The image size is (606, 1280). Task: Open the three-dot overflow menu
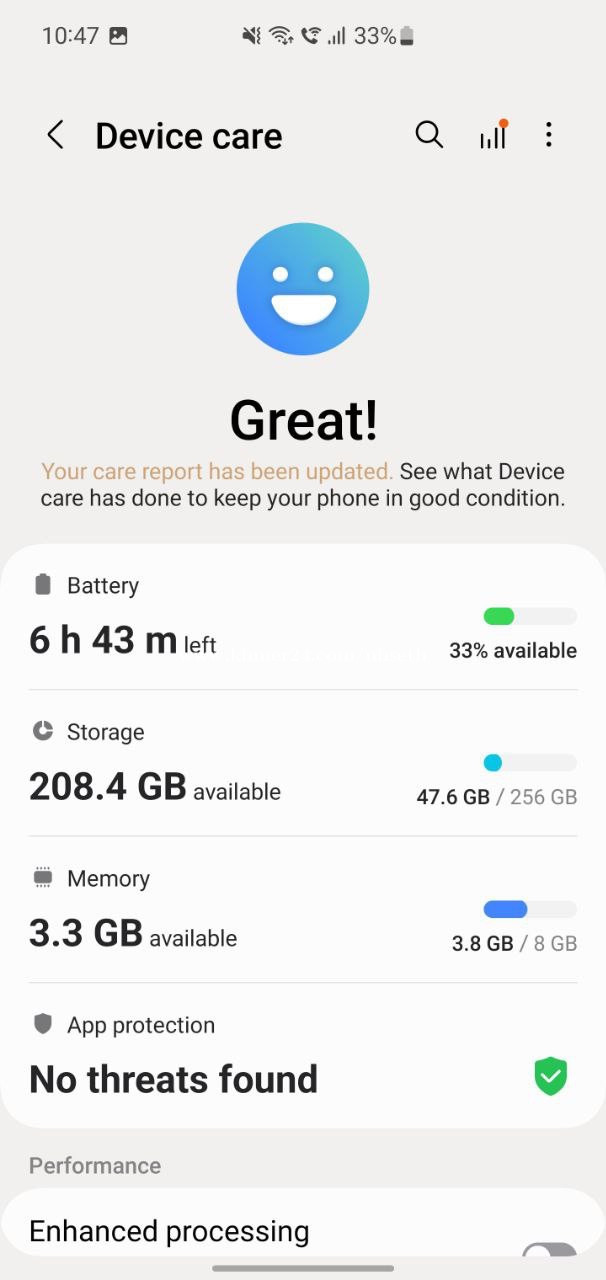(x=548, y=135)
